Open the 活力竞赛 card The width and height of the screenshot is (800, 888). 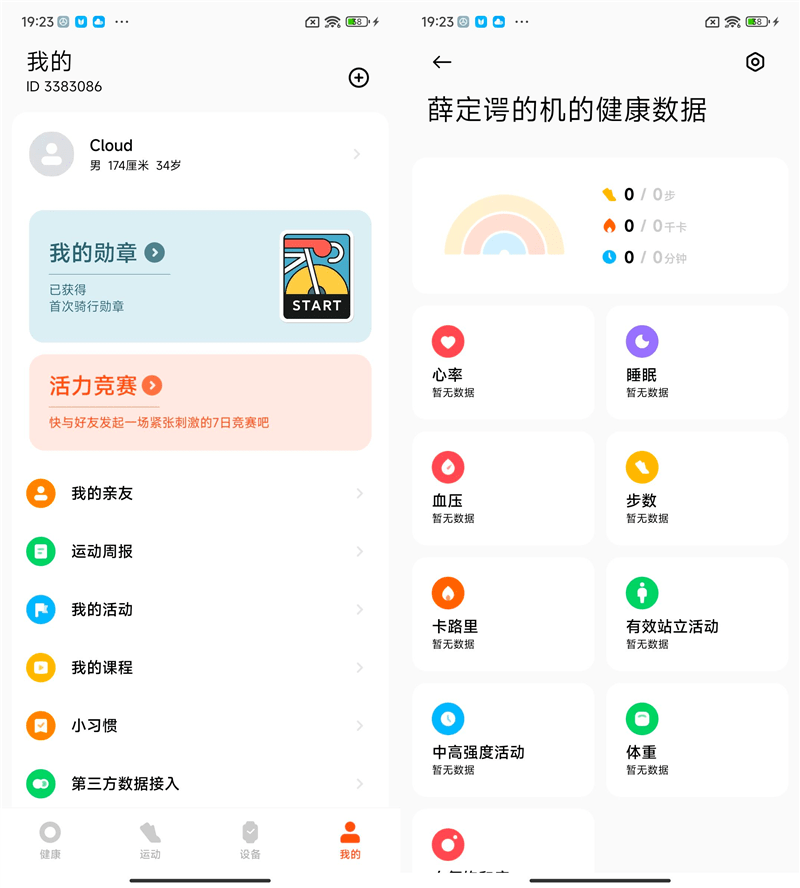pyautogui.click(x=200, y=402)
